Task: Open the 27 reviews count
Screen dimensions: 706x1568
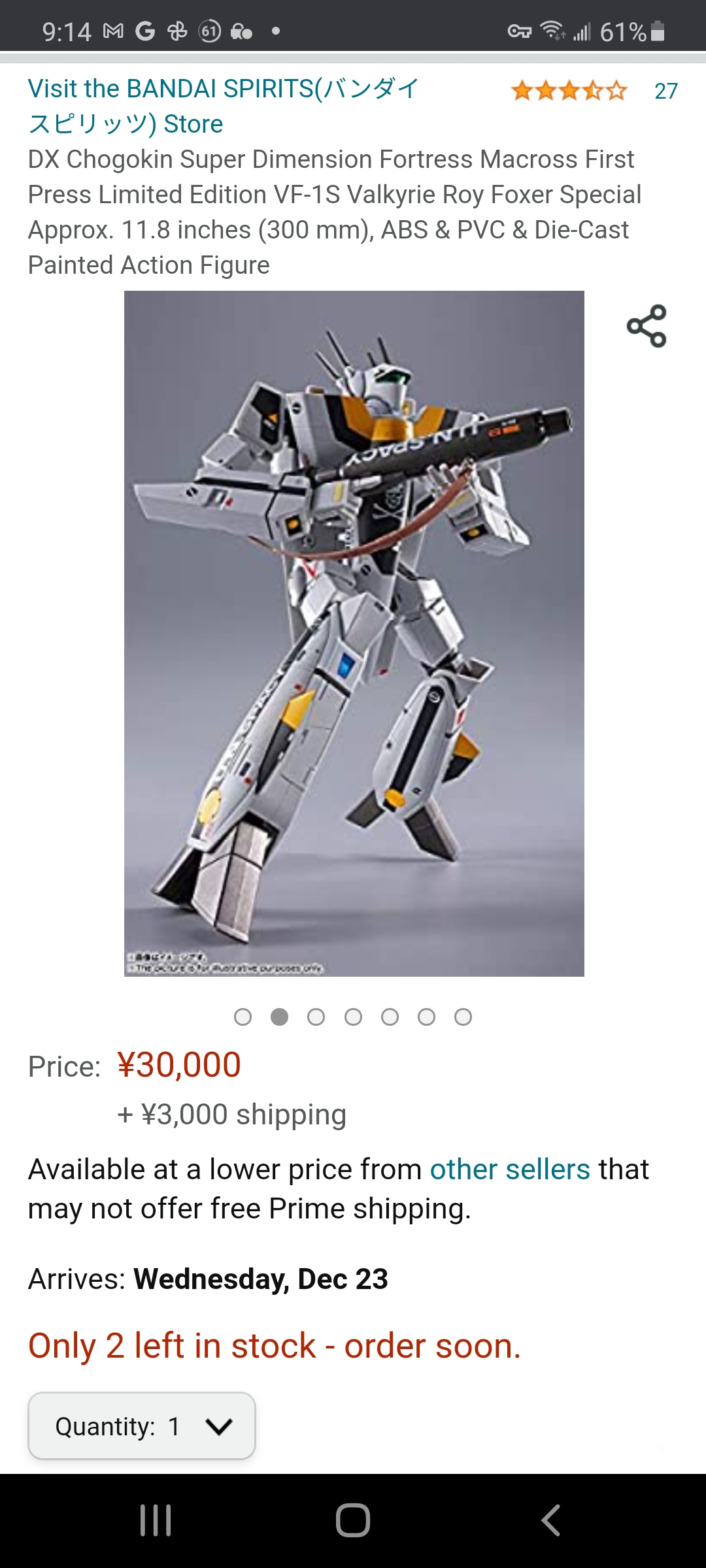Action: 666,91
